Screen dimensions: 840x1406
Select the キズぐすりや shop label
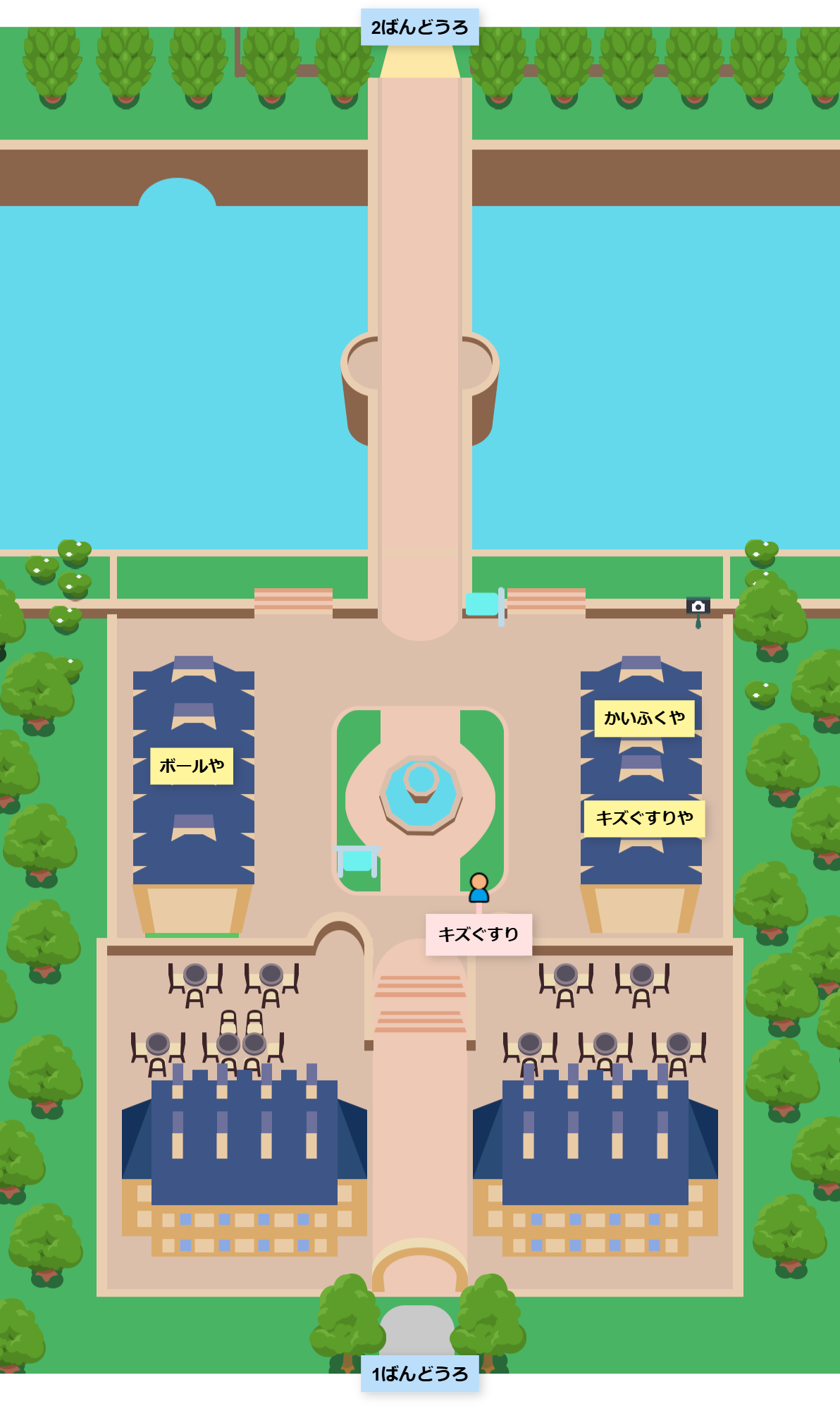[x=644, y=818]
